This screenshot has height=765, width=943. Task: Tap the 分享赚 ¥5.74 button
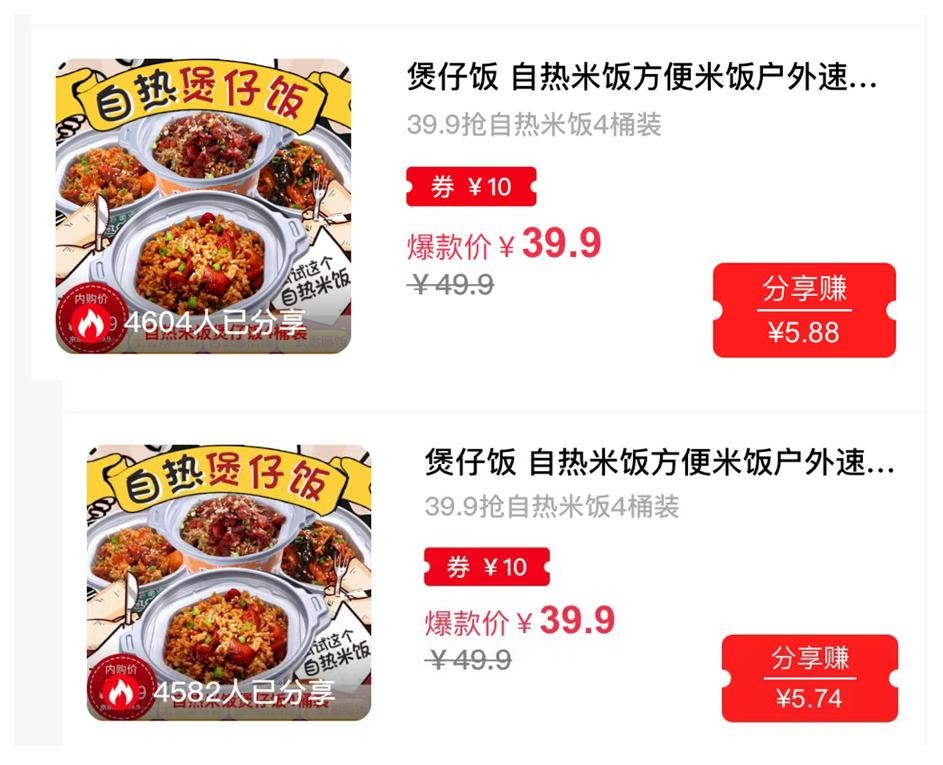[x=809, y=678]
